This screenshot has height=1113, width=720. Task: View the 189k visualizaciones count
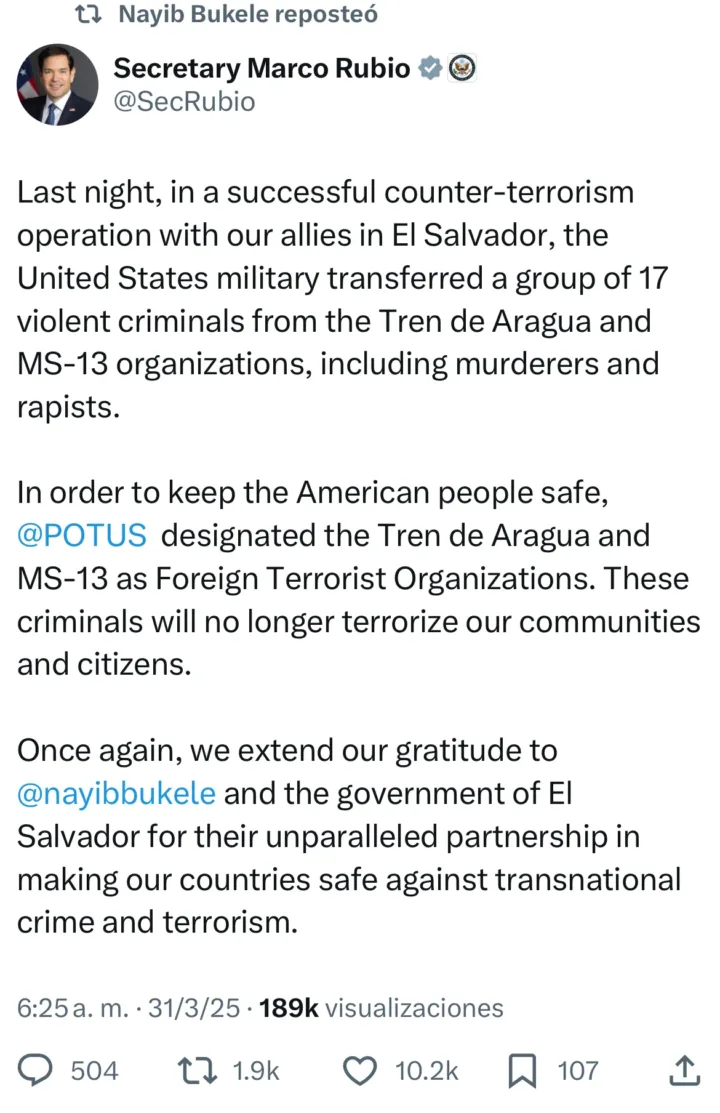pyautogui.click(x=380, y=1008)
